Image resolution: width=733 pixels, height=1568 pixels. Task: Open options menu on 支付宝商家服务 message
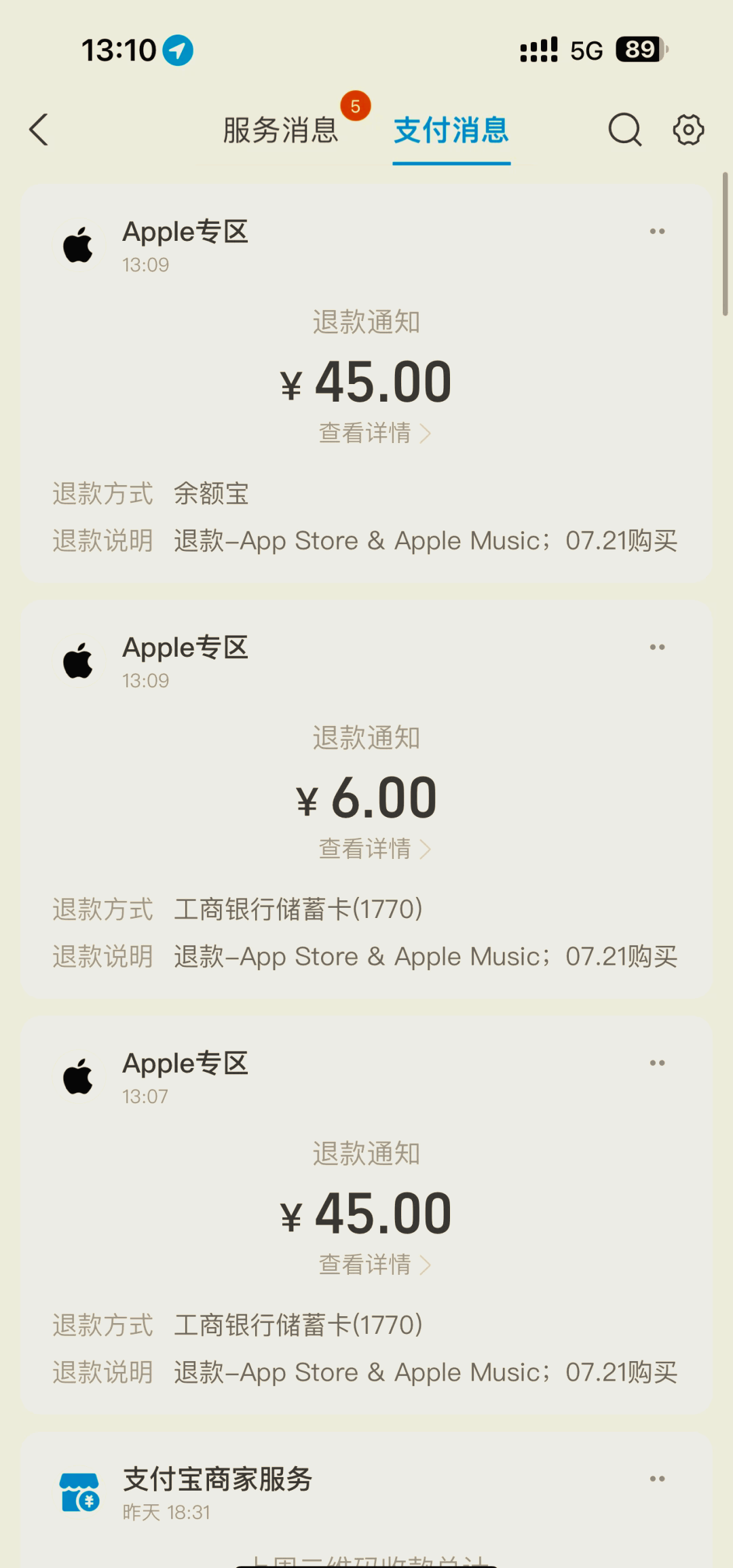(x=656, y=1477)
